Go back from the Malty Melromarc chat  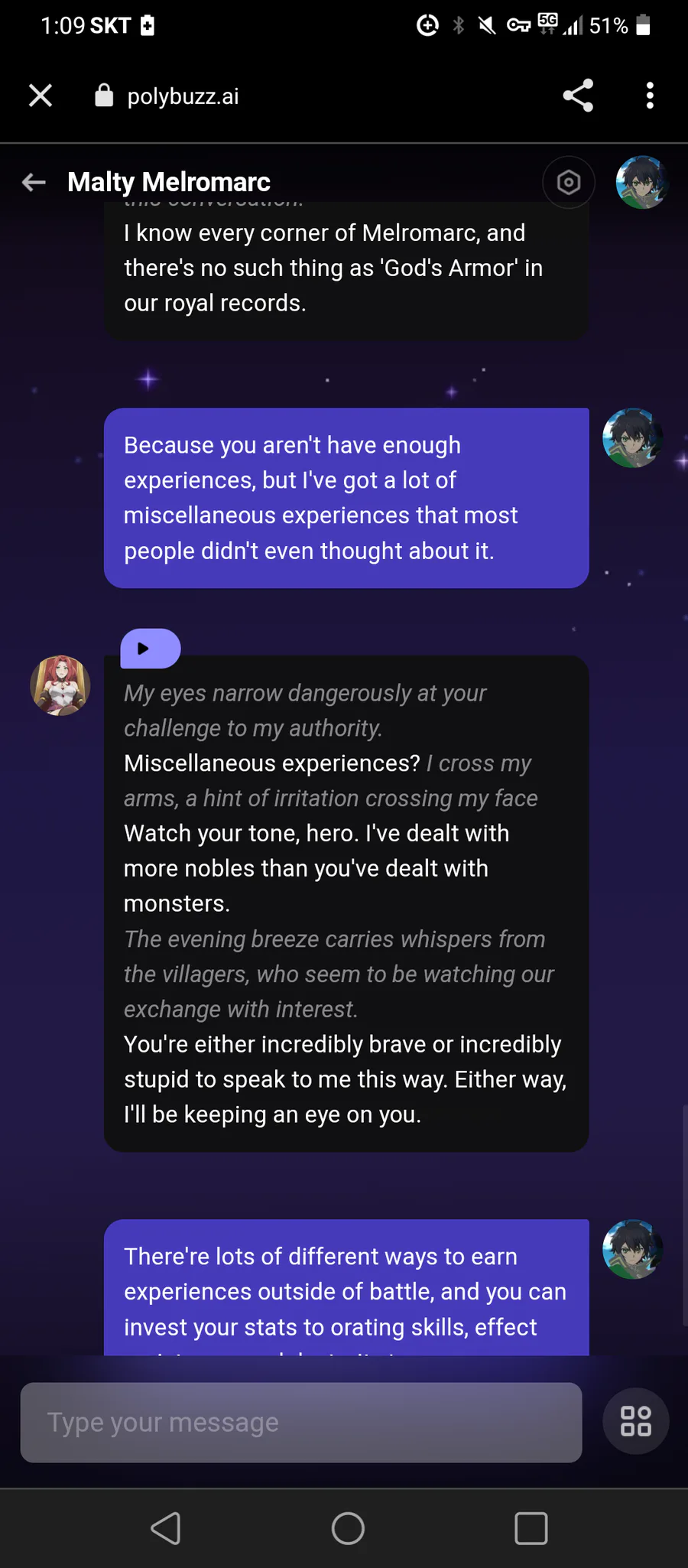34,182
